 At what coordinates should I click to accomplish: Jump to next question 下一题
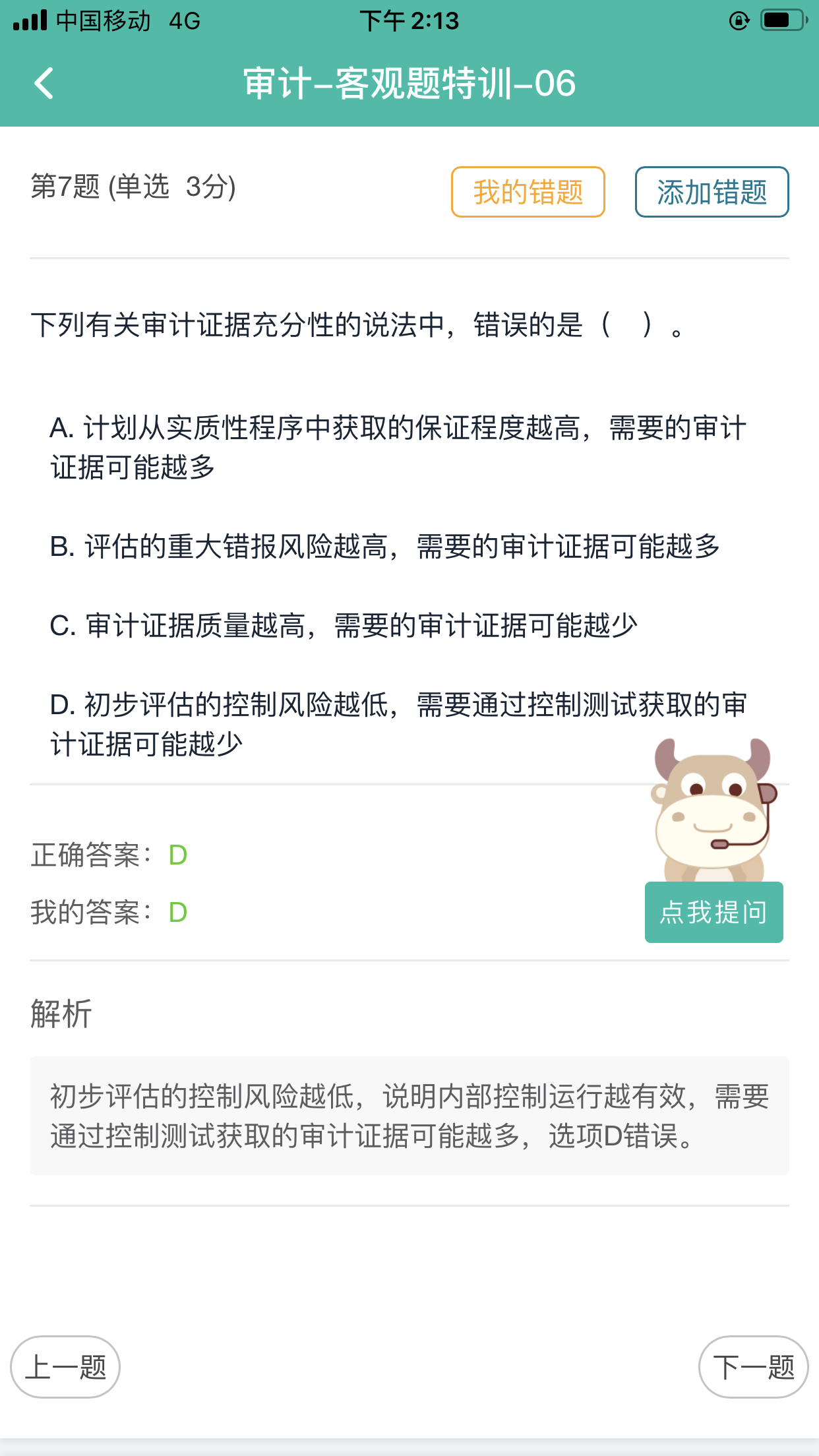pos(753,1367)
